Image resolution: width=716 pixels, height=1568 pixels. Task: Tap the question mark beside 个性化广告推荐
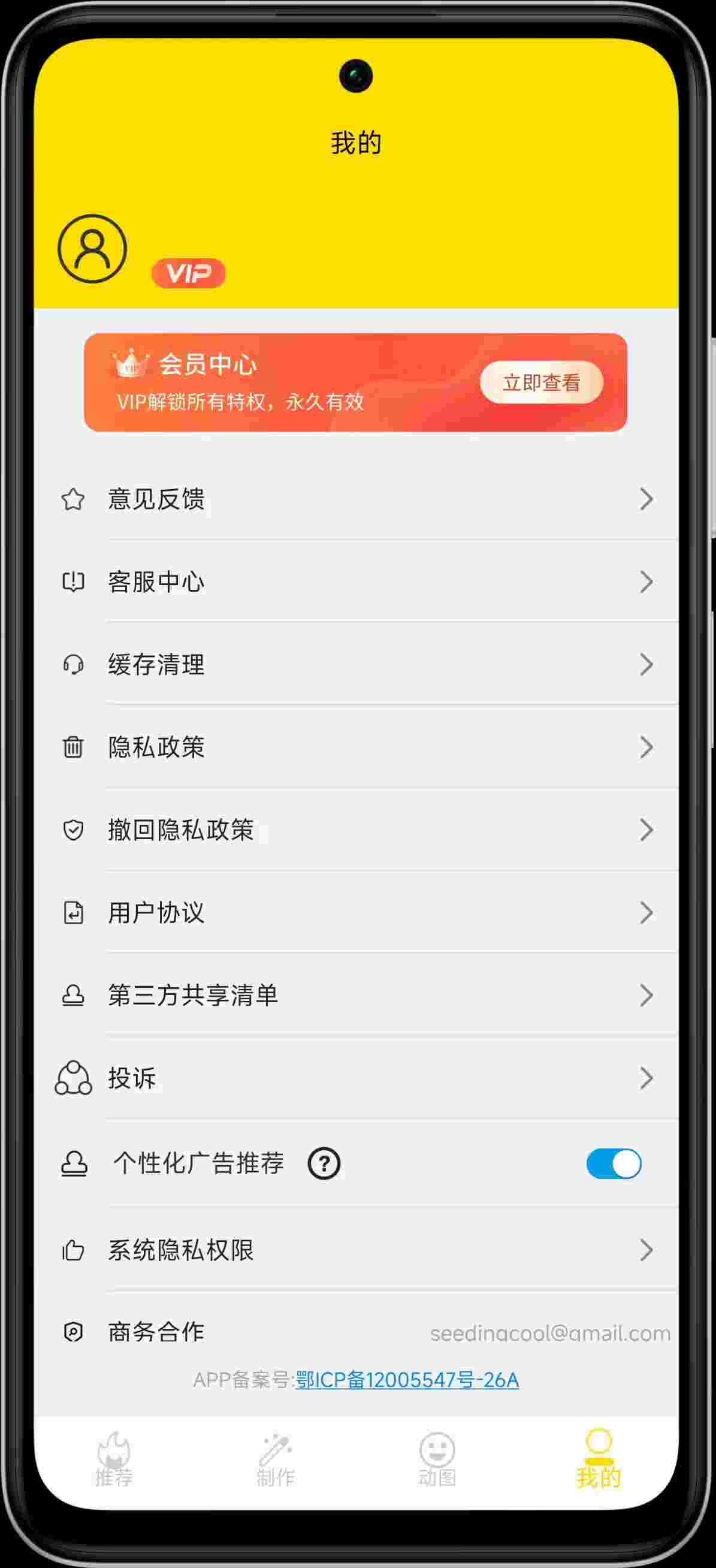tap(324, 1164)
